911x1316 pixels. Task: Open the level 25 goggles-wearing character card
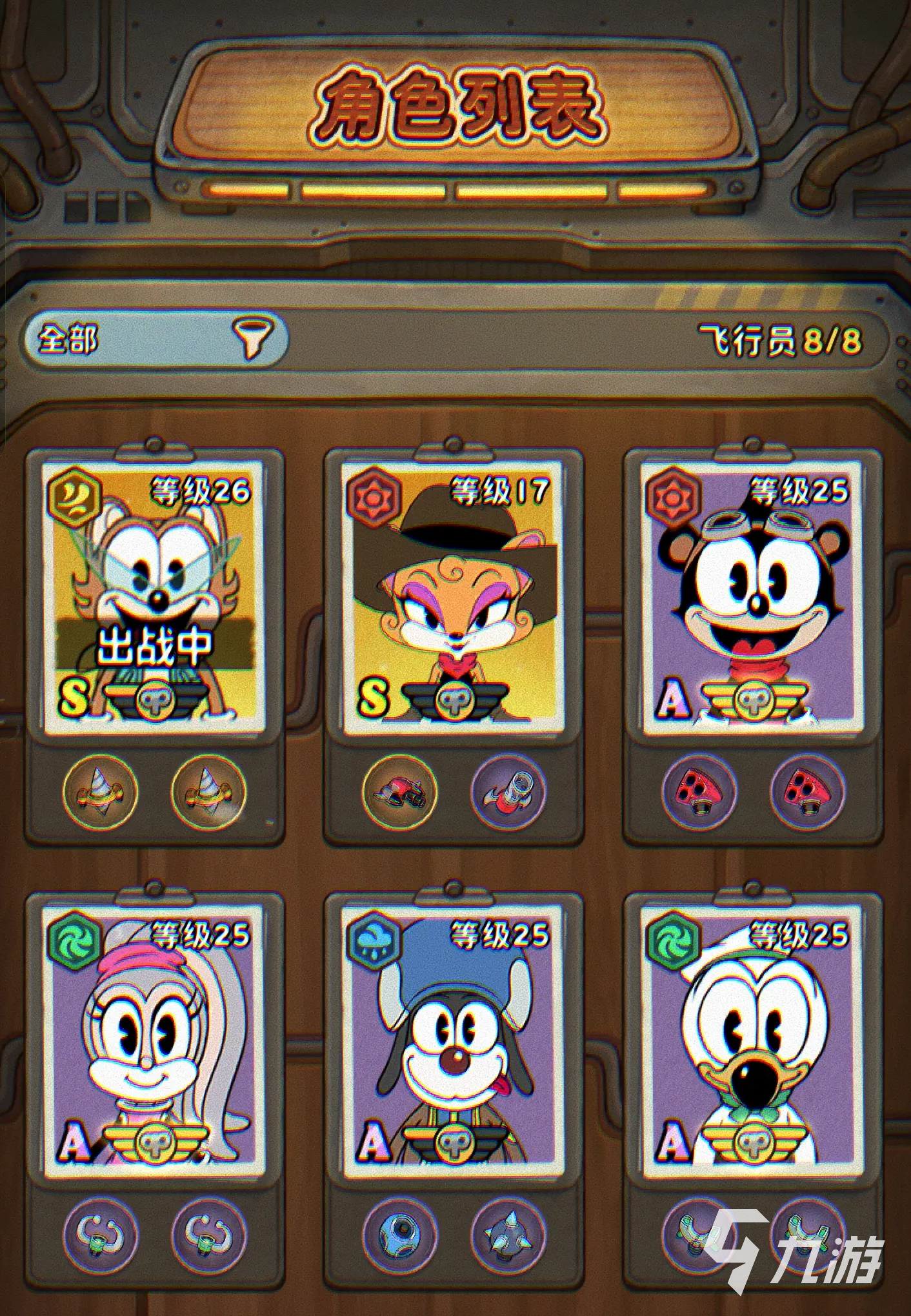(752, 597)
